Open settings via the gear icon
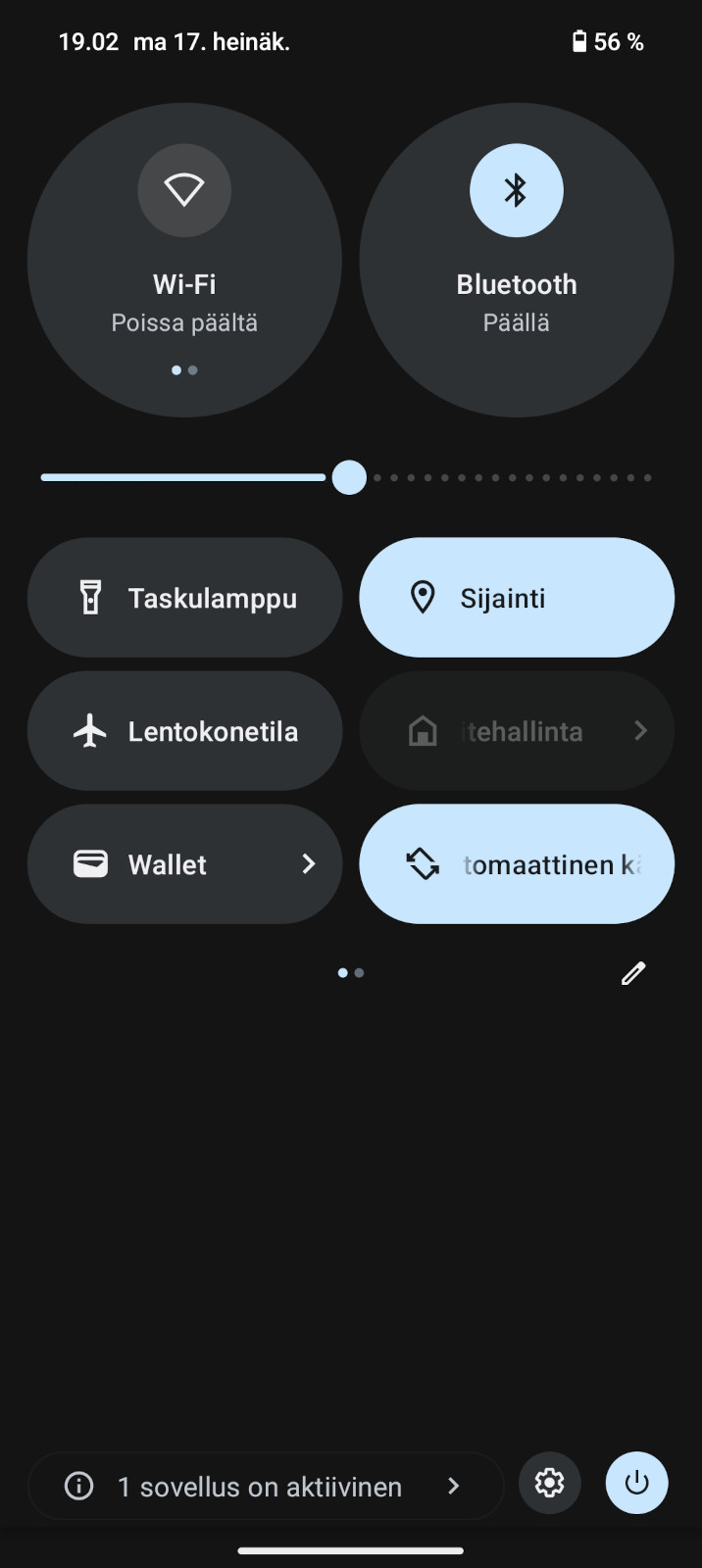Image resolution: width=702 pixels, height=1568 pixels. click(549, 1484)
